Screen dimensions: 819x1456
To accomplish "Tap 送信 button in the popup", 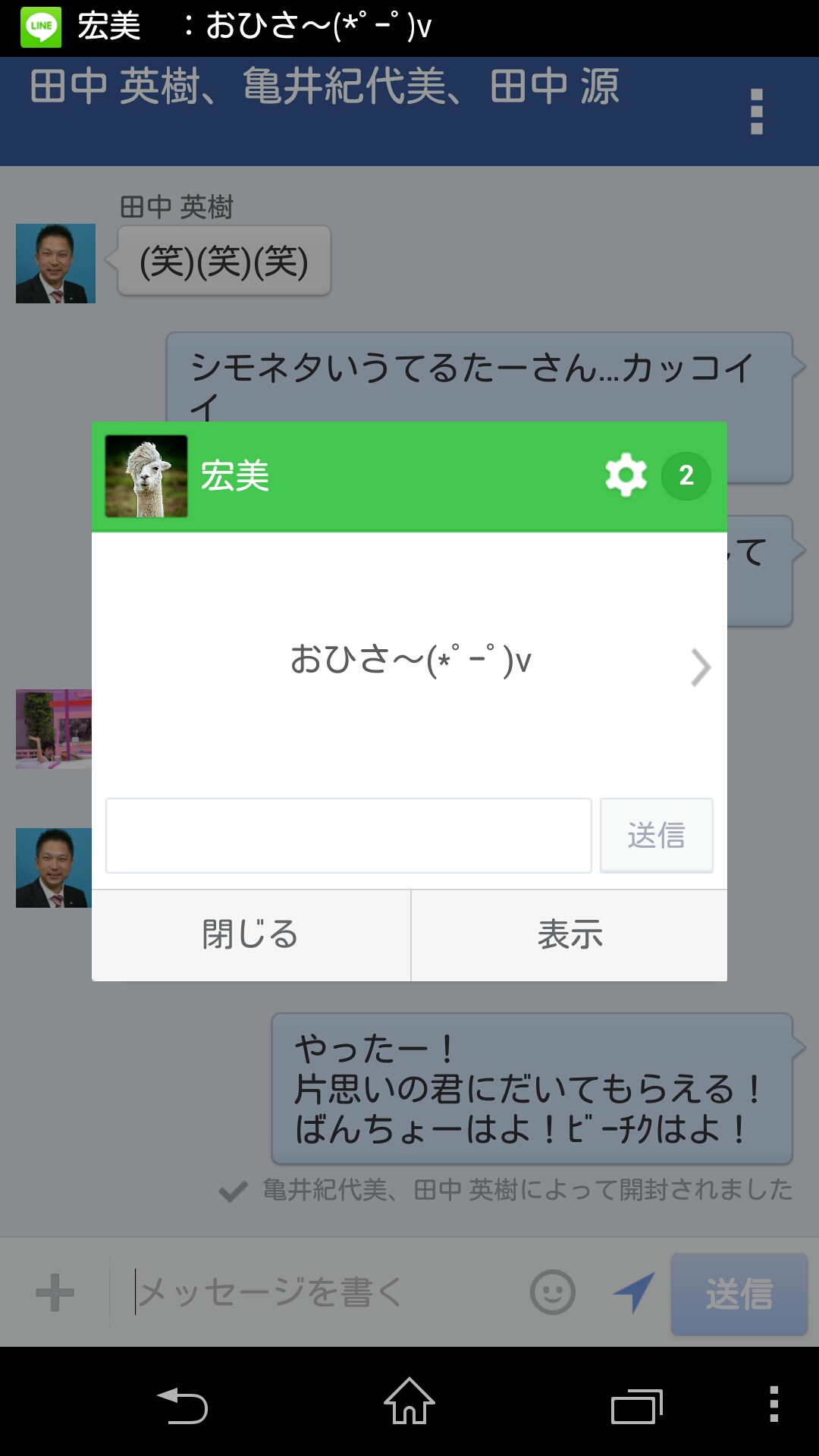I will [x=656, y=835].
